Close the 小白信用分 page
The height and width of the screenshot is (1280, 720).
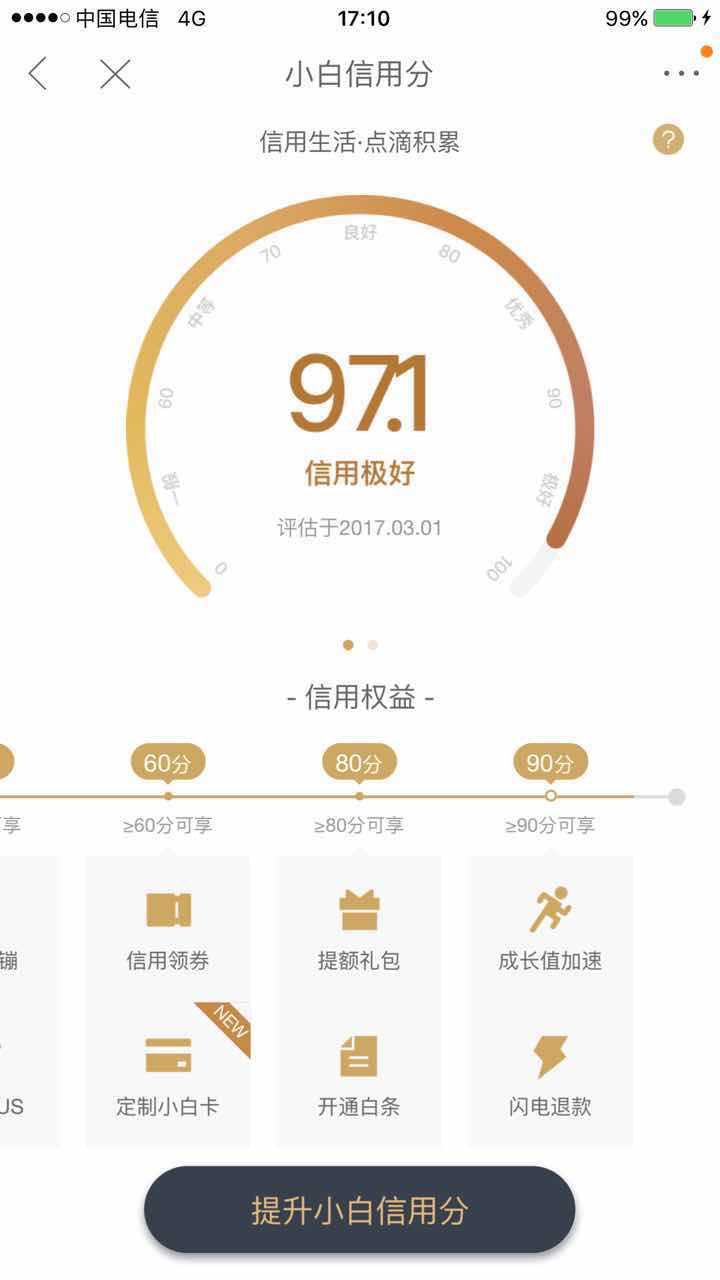(x=115, y=74)
